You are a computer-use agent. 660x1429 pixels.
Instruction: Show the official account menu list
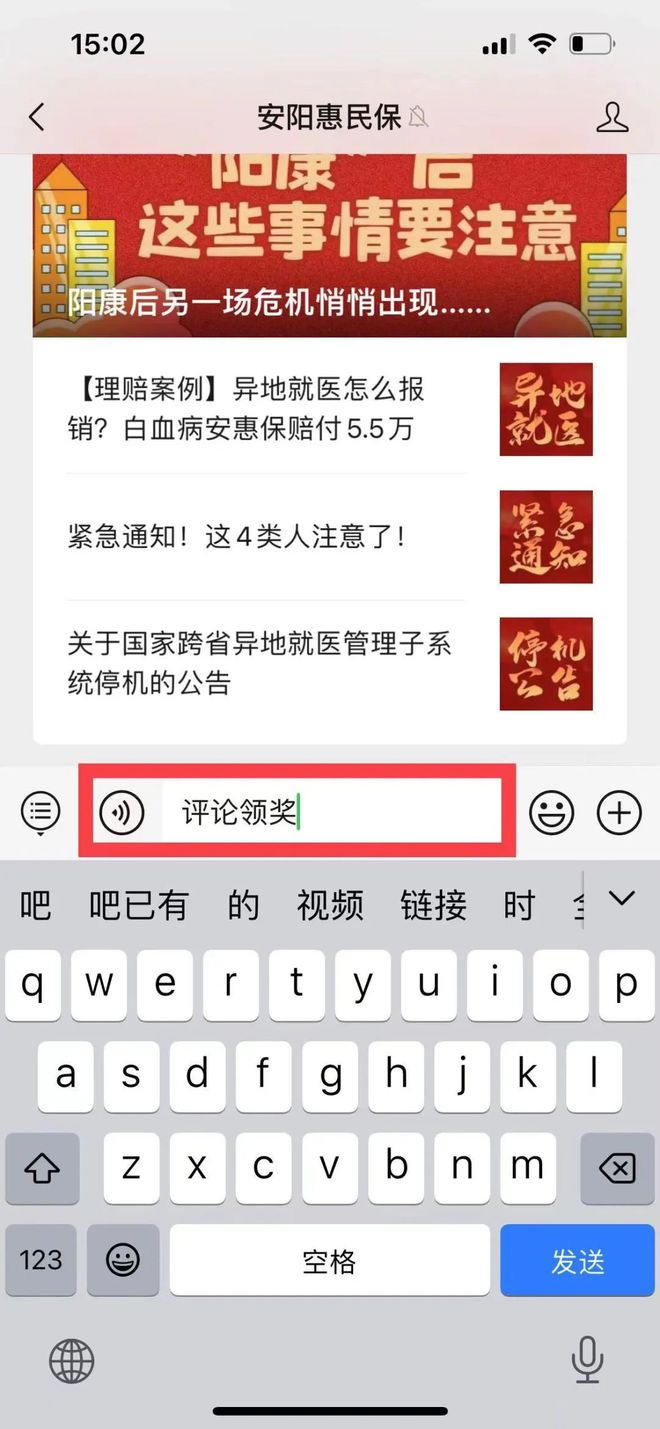[x=41, y=812]
